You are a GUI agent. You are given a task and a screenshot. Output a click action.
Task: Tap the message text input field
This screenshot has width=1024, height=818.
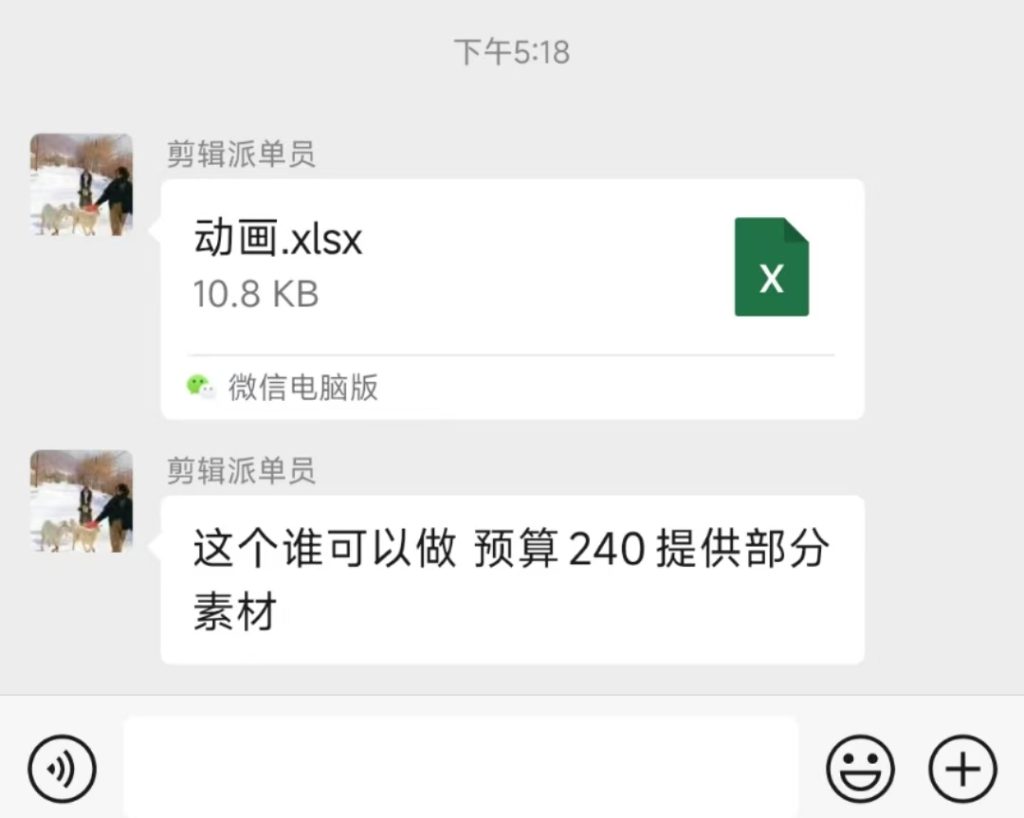click(460, 768)
